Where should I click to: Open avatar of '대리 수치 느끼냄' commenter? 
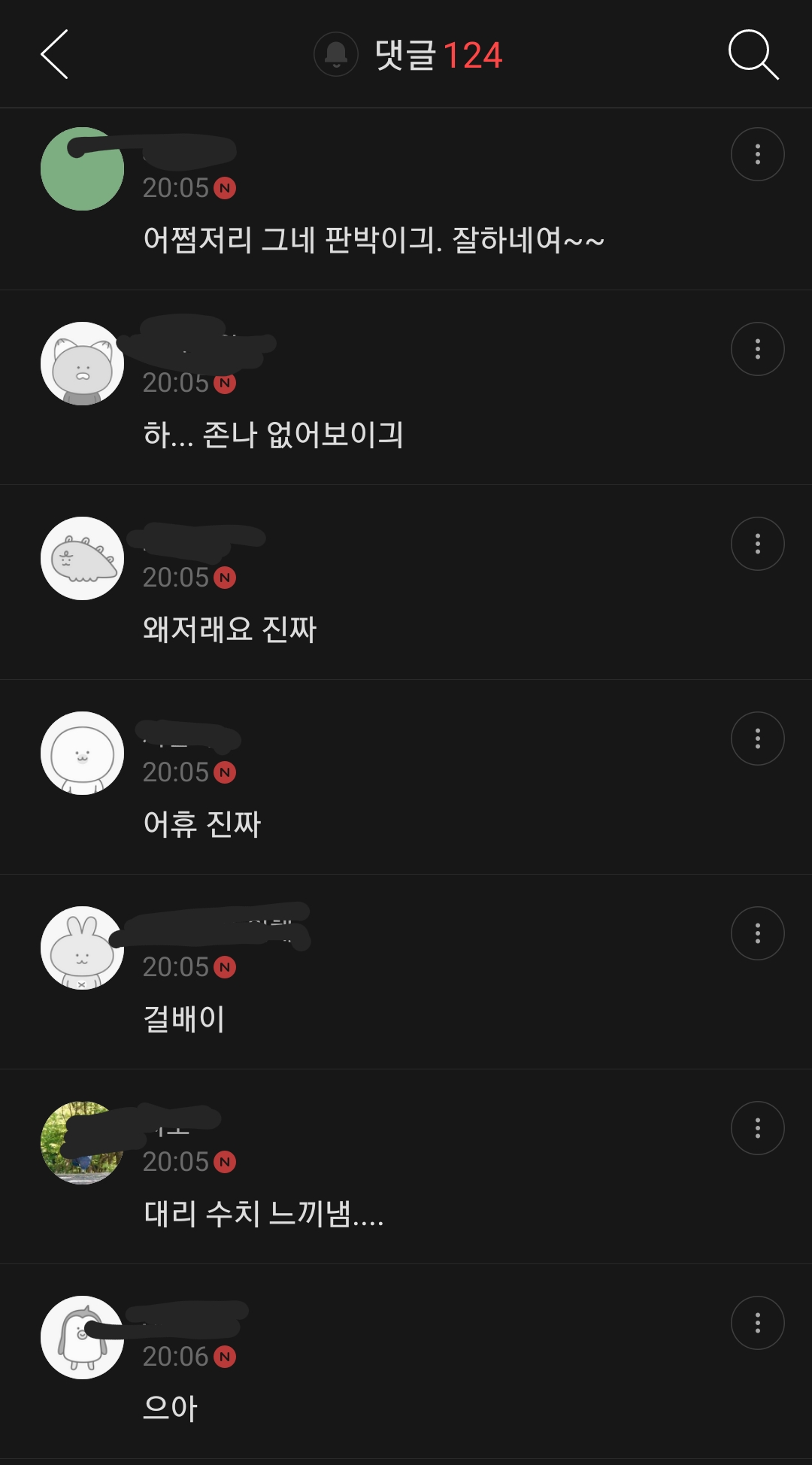click(x=82, y=1142)
